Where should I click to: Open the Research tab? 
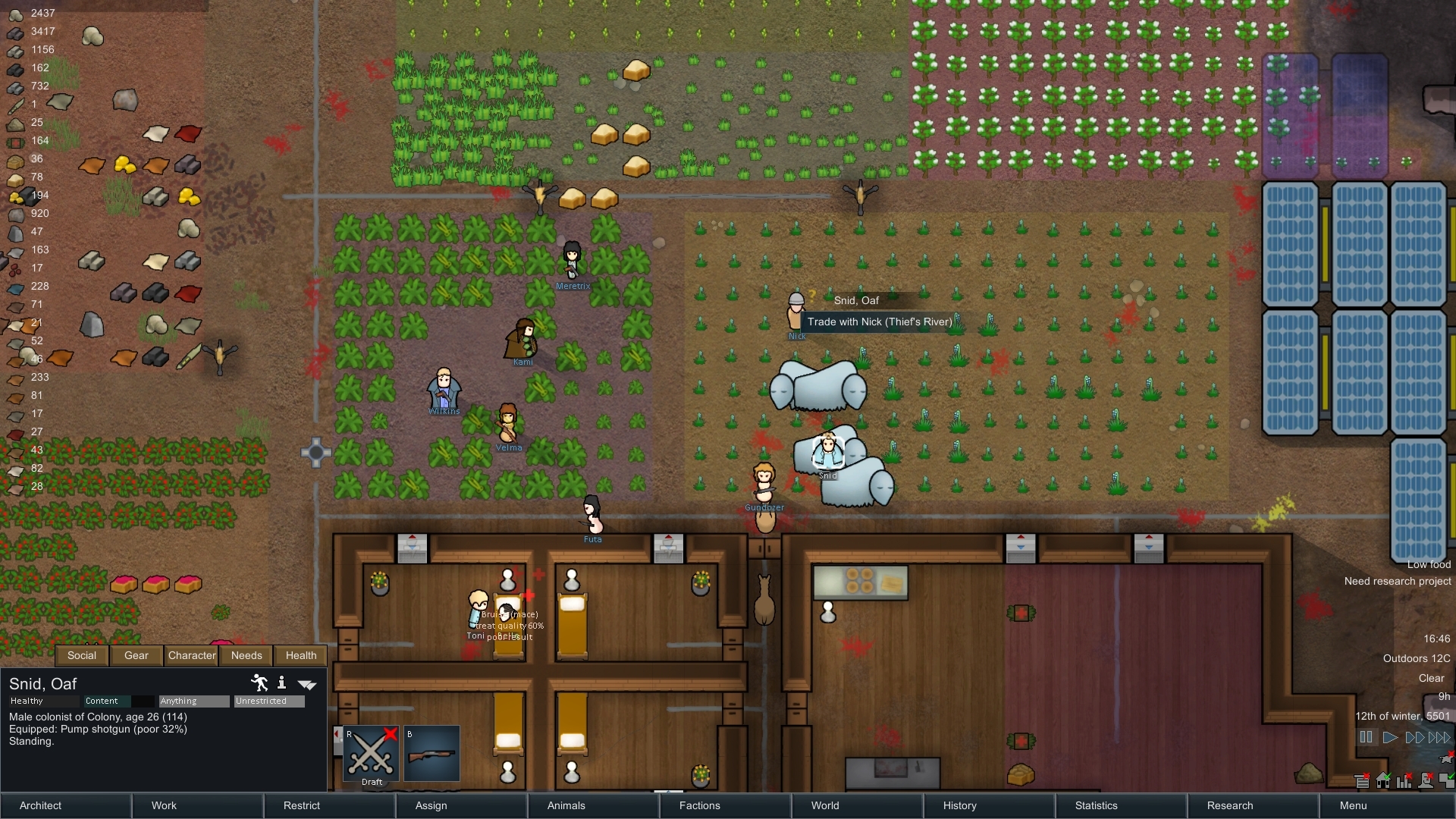point(1254,805)
